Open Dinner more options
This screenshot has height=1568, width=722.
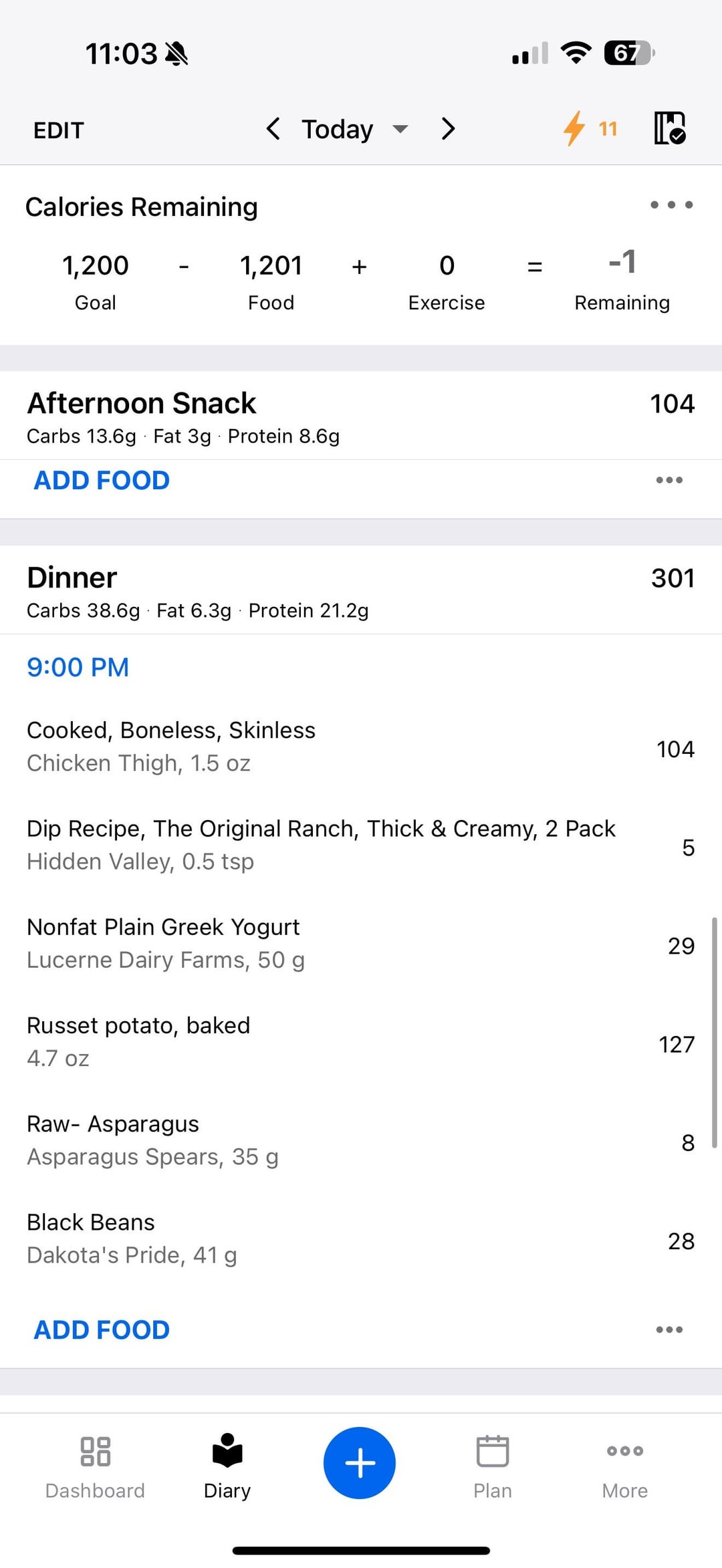[x=669, y=1329]
